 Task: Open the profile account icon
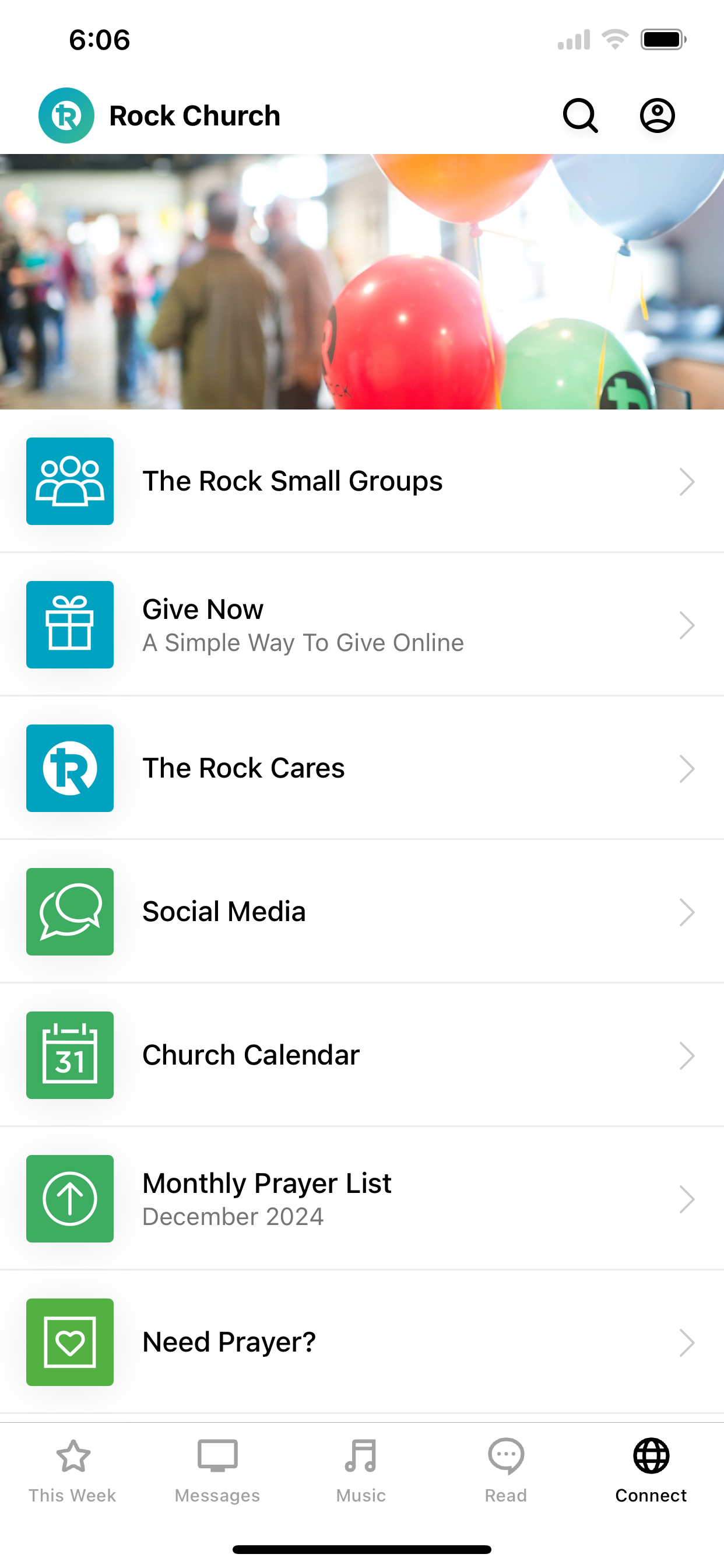pos(657,116)
